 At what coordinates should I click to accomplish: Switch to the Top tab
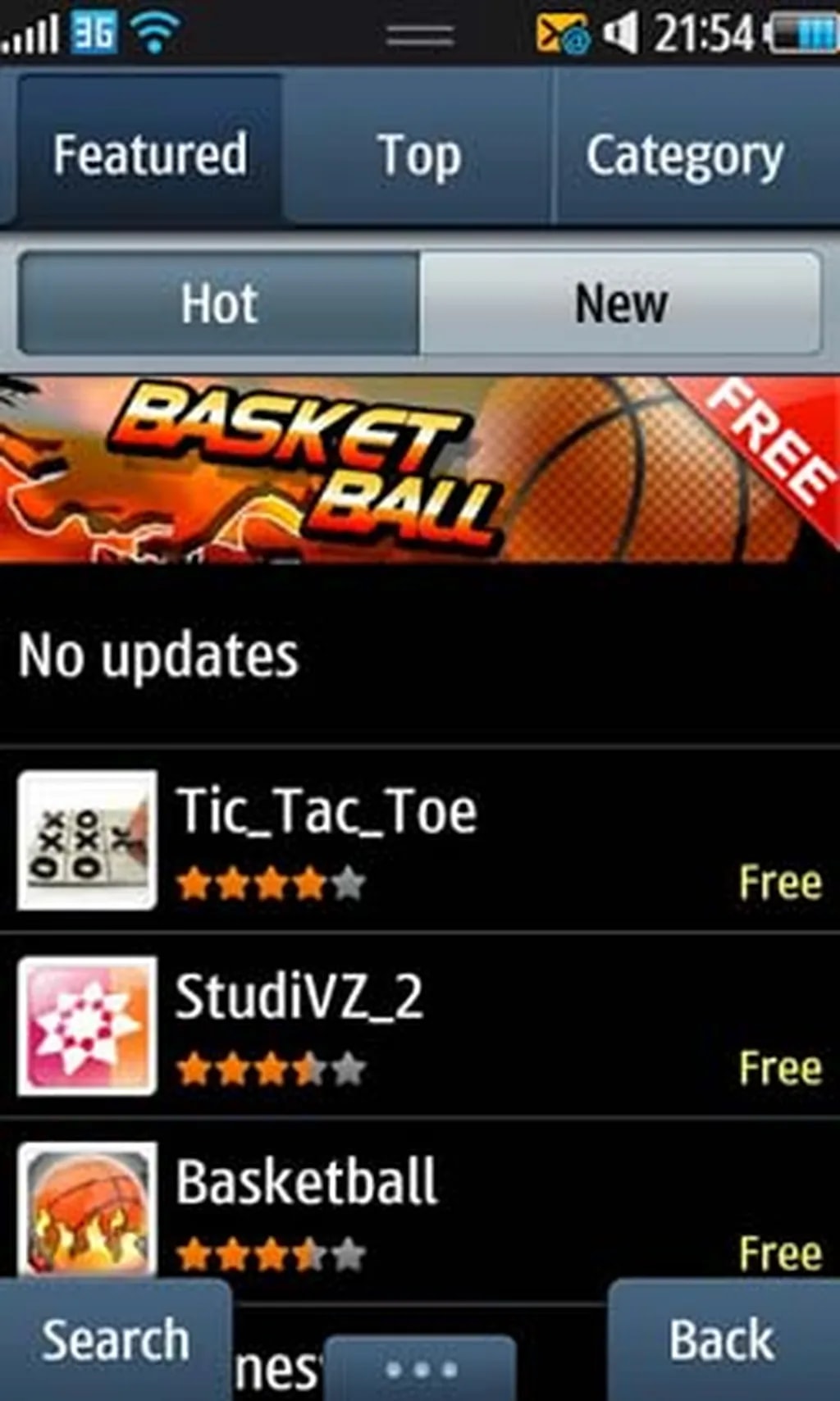pyautogui.click(x=418, y=153)
